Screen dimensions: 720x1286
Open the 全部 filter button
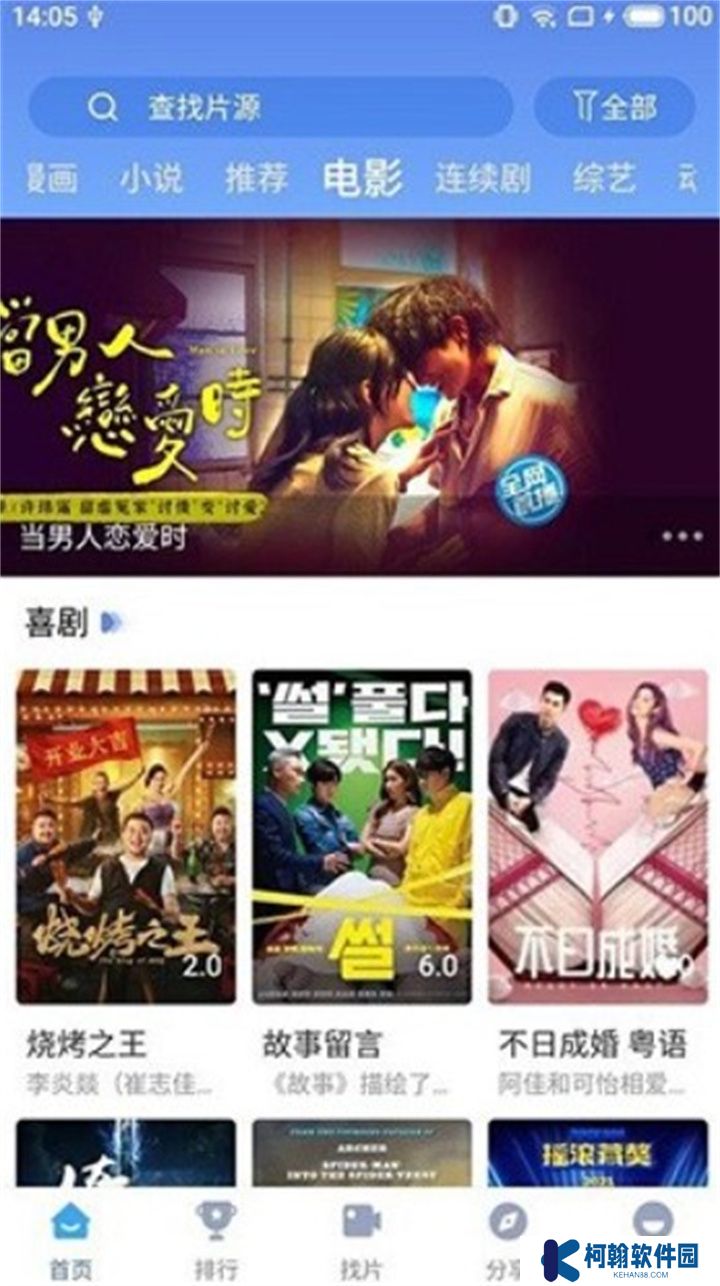(615, 107)
